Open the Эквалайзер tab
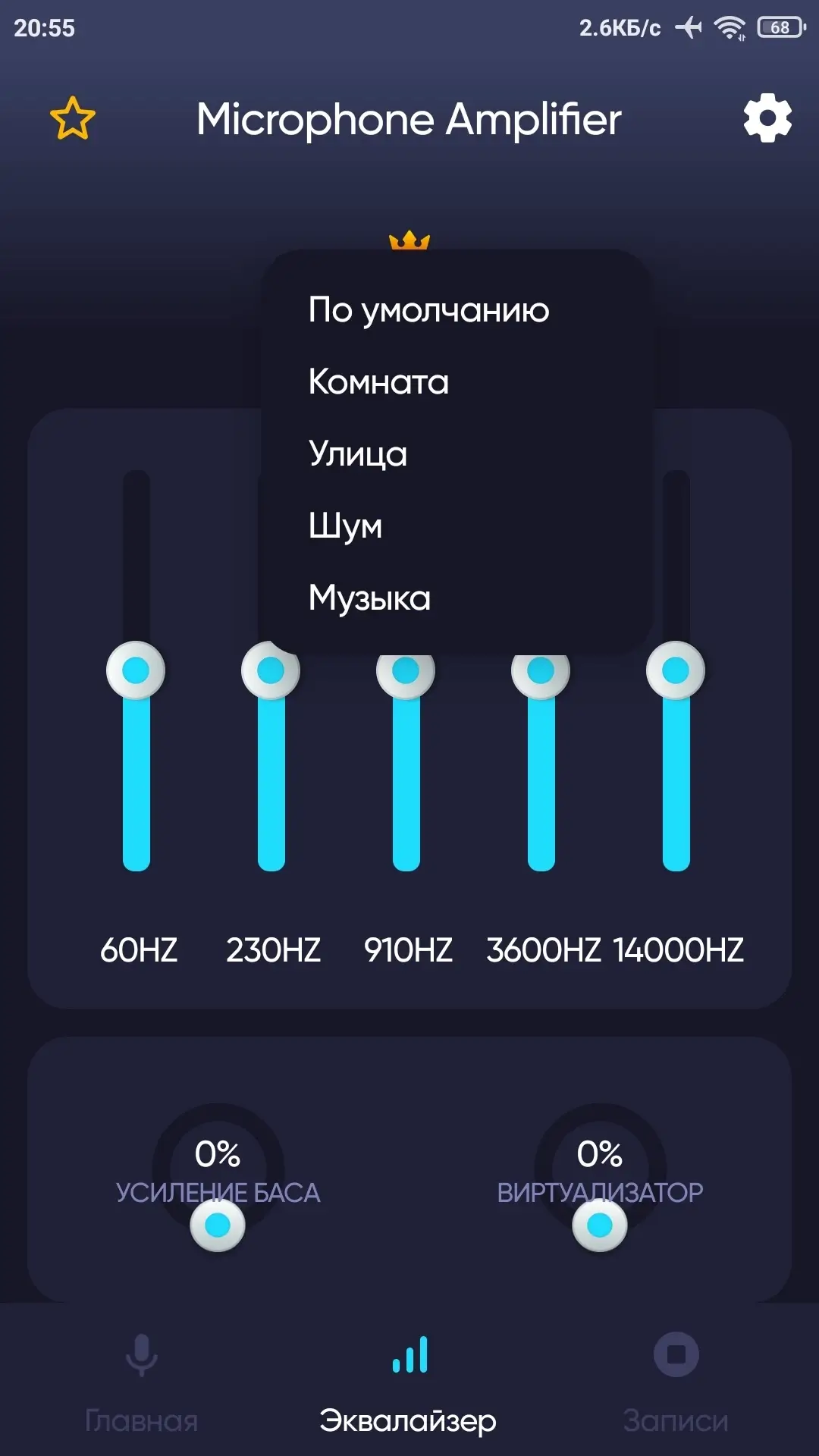This screenshot has width=819, height=1456. click(x=409, y=1384)
